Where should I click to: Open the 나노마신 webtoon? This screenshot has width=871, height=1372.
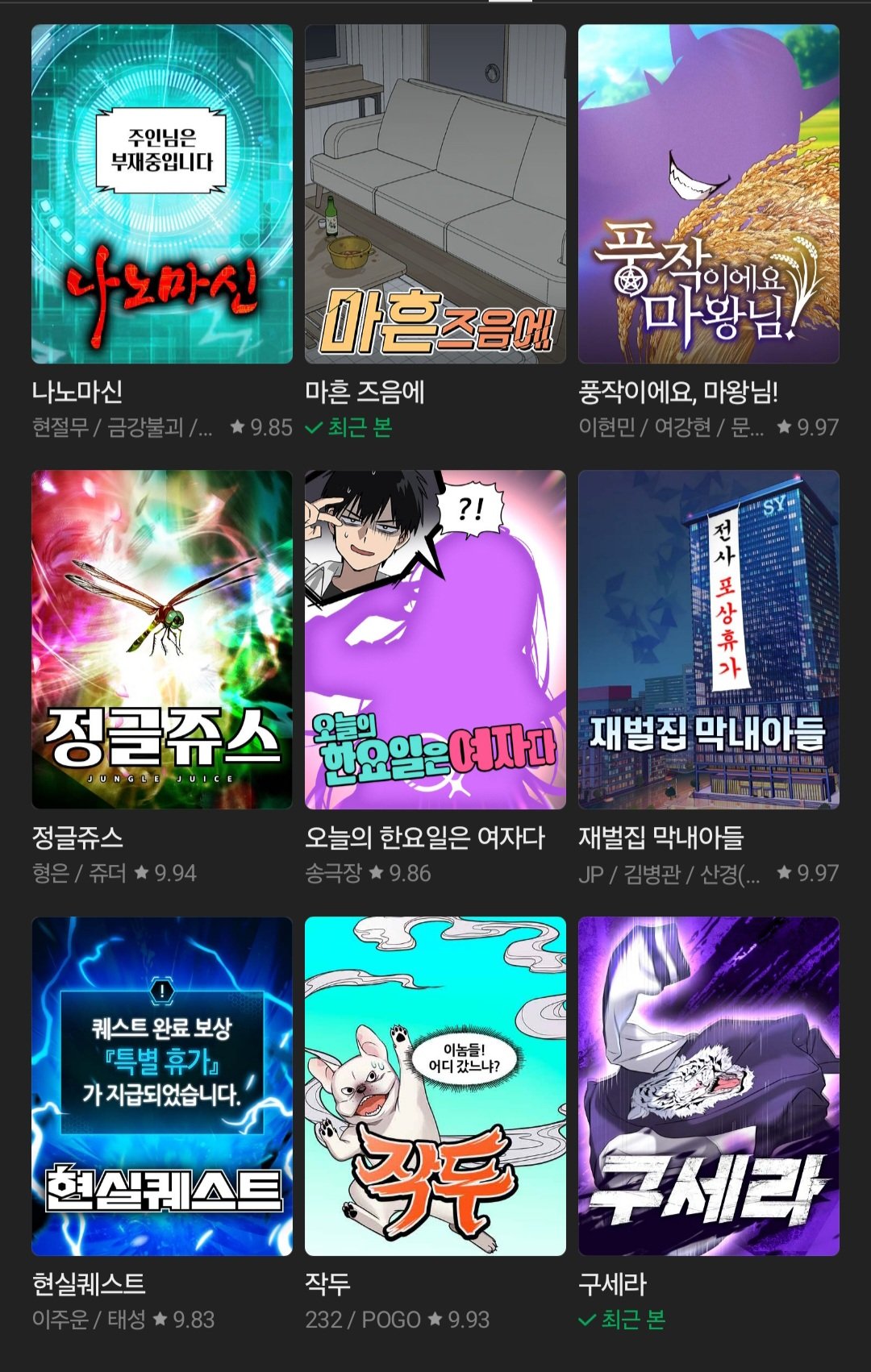click(x=161, y=194)
